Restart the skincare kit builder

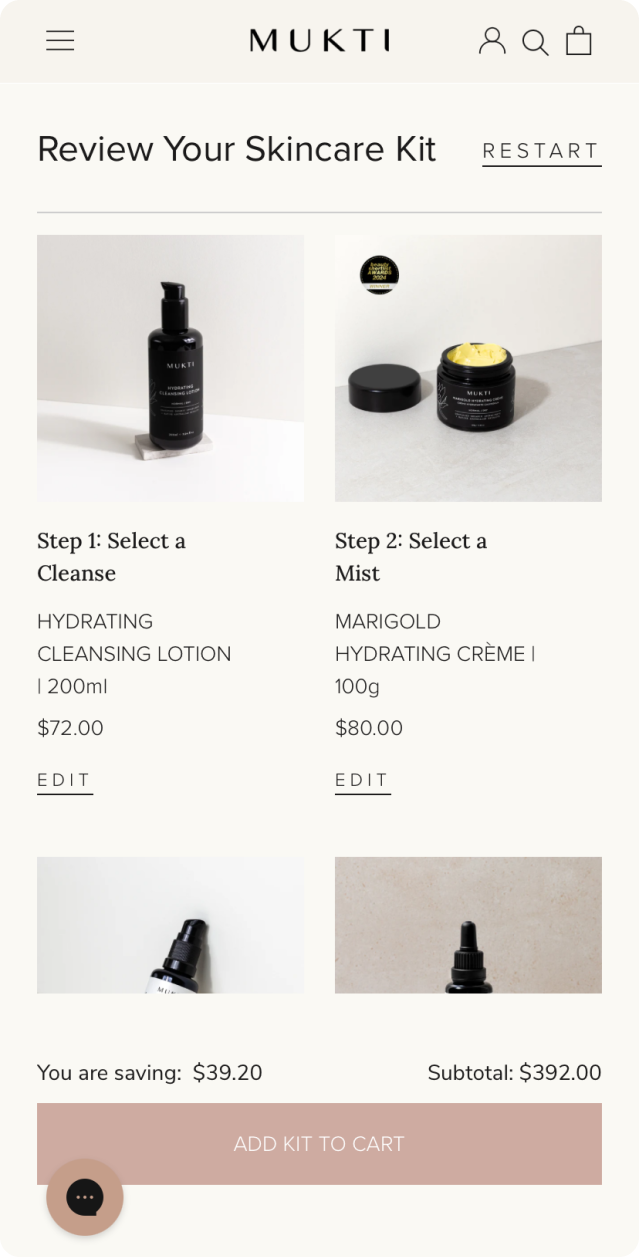(541, 151)
